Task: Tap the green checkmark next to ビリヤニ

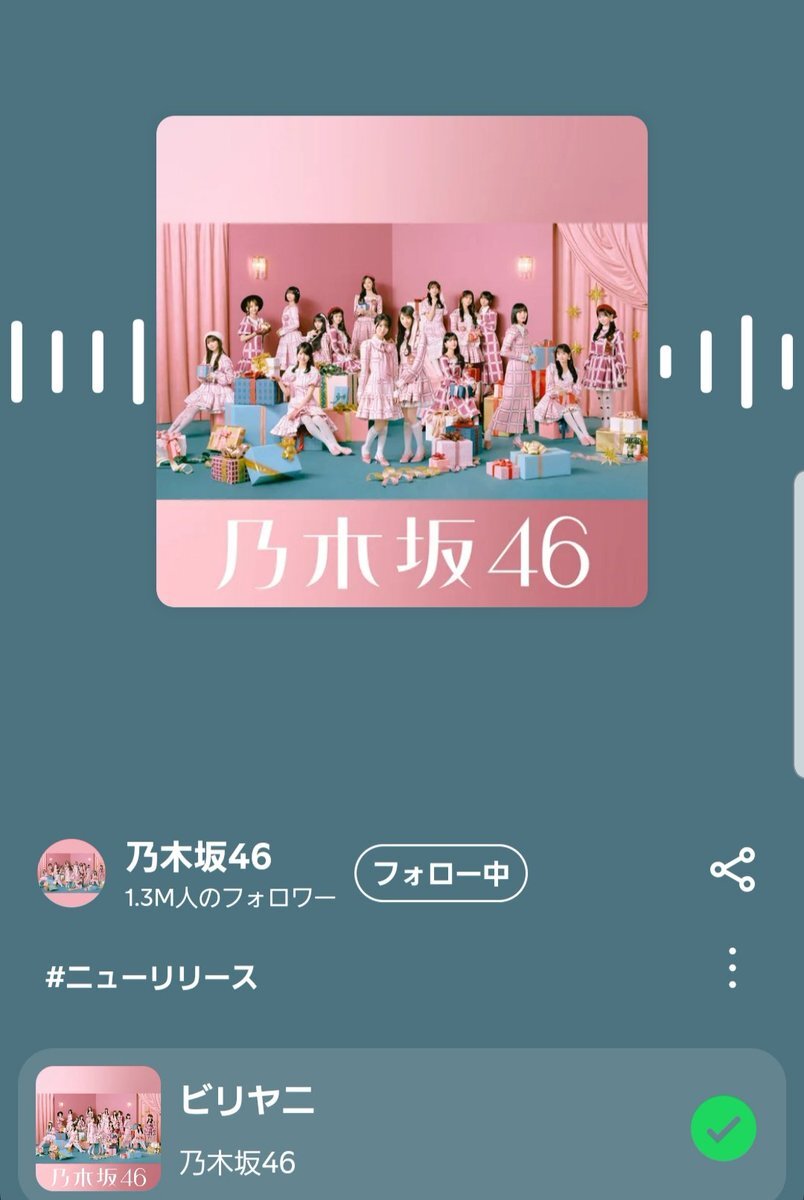Action: [x=723, y=1128]
